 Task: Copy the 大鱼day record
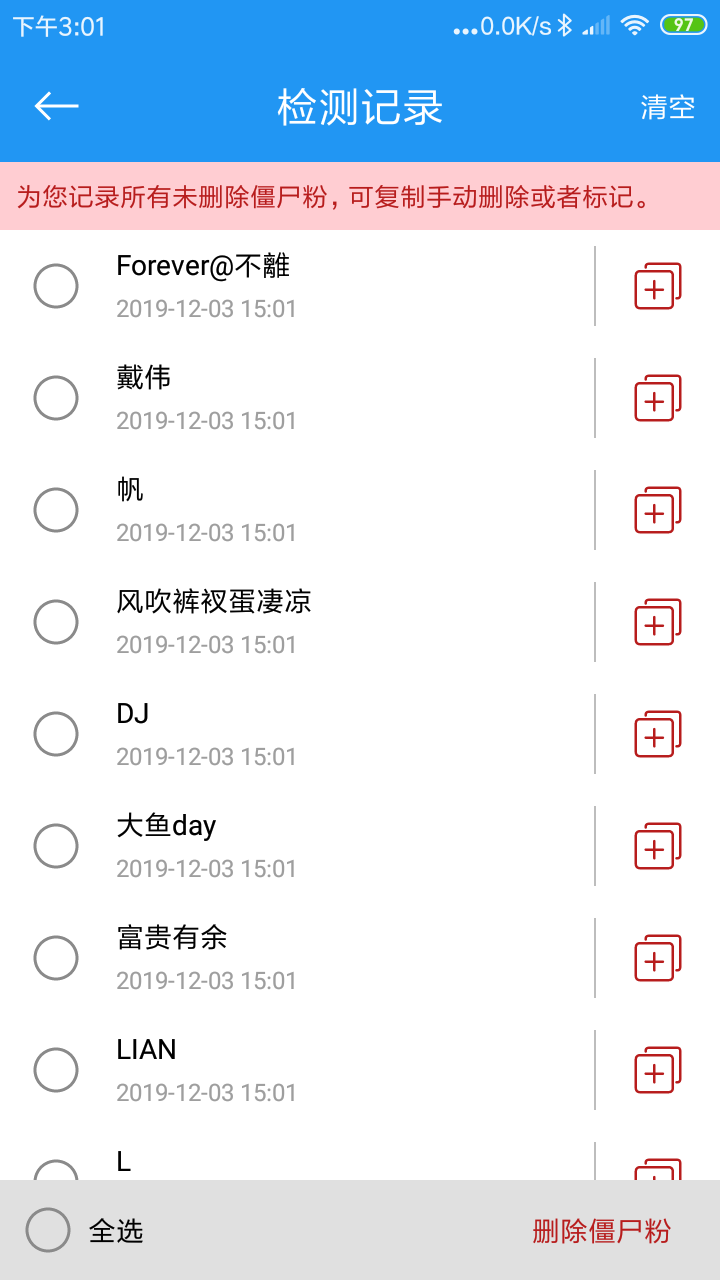[657, 847]
